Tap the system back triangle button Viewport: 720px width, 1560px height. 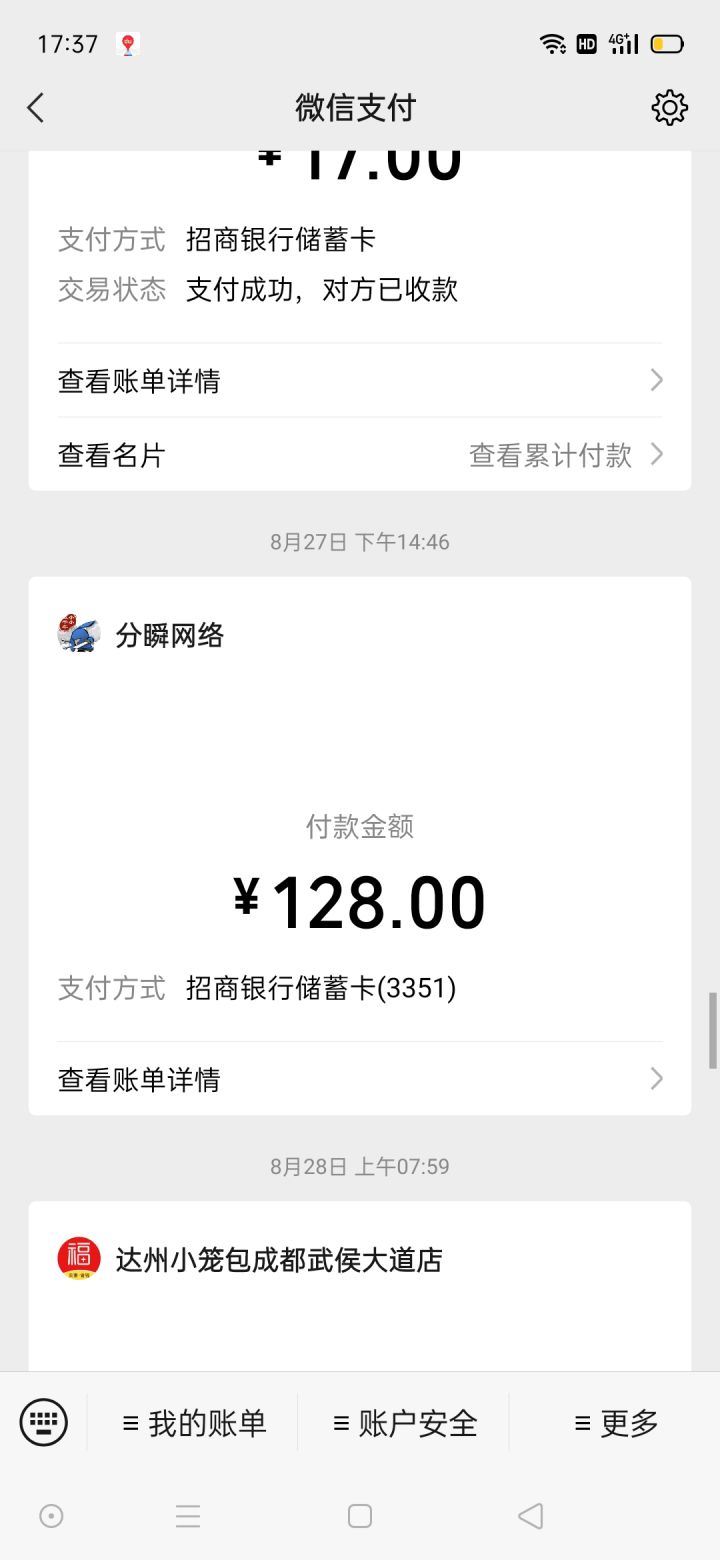(531, 1516)
